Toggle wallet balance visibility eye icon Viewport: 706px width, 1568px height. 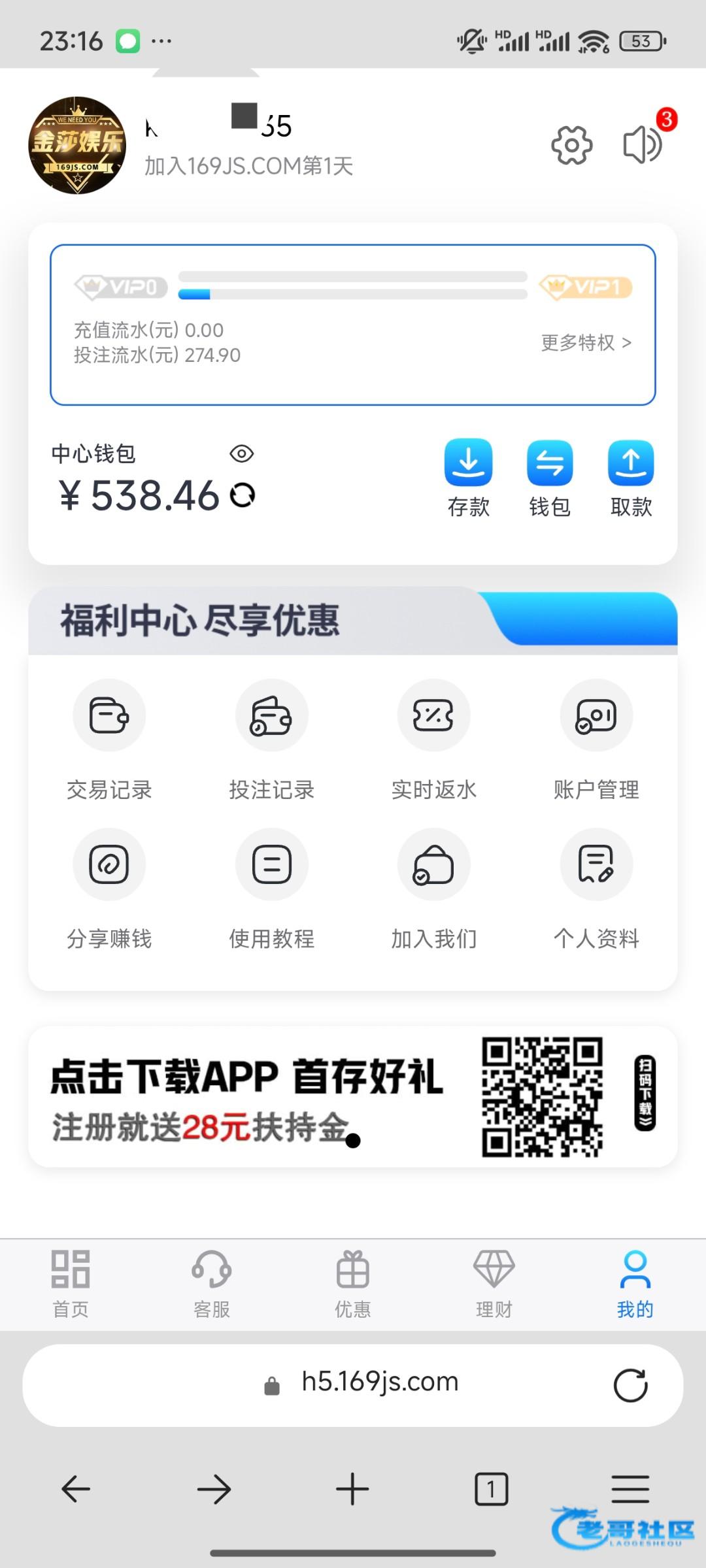[242, 453]
